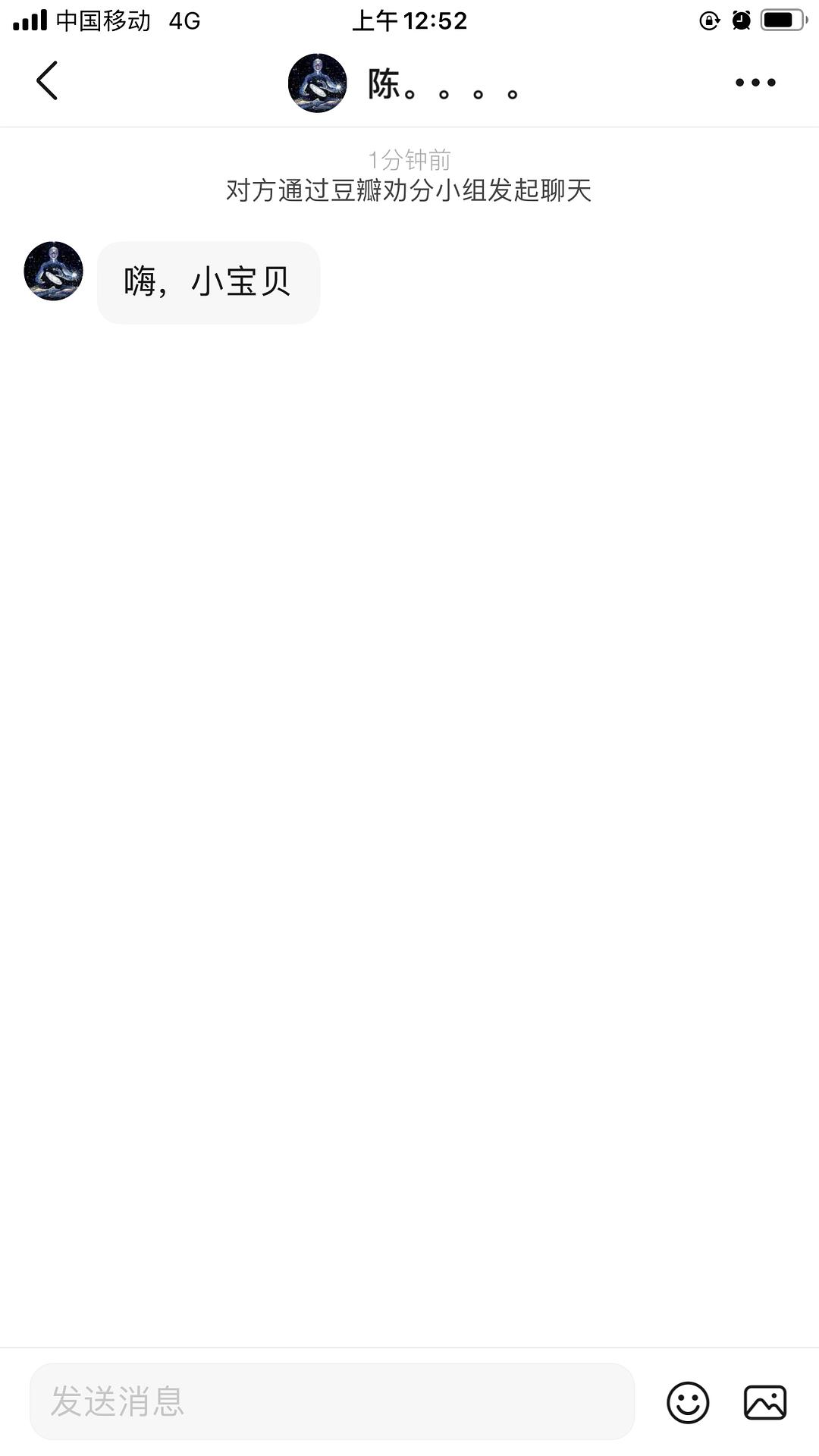Open 陈。。。。 profile from the header avatar
The height and width of the screenshot is (1456, 819).
click(318, 83)
